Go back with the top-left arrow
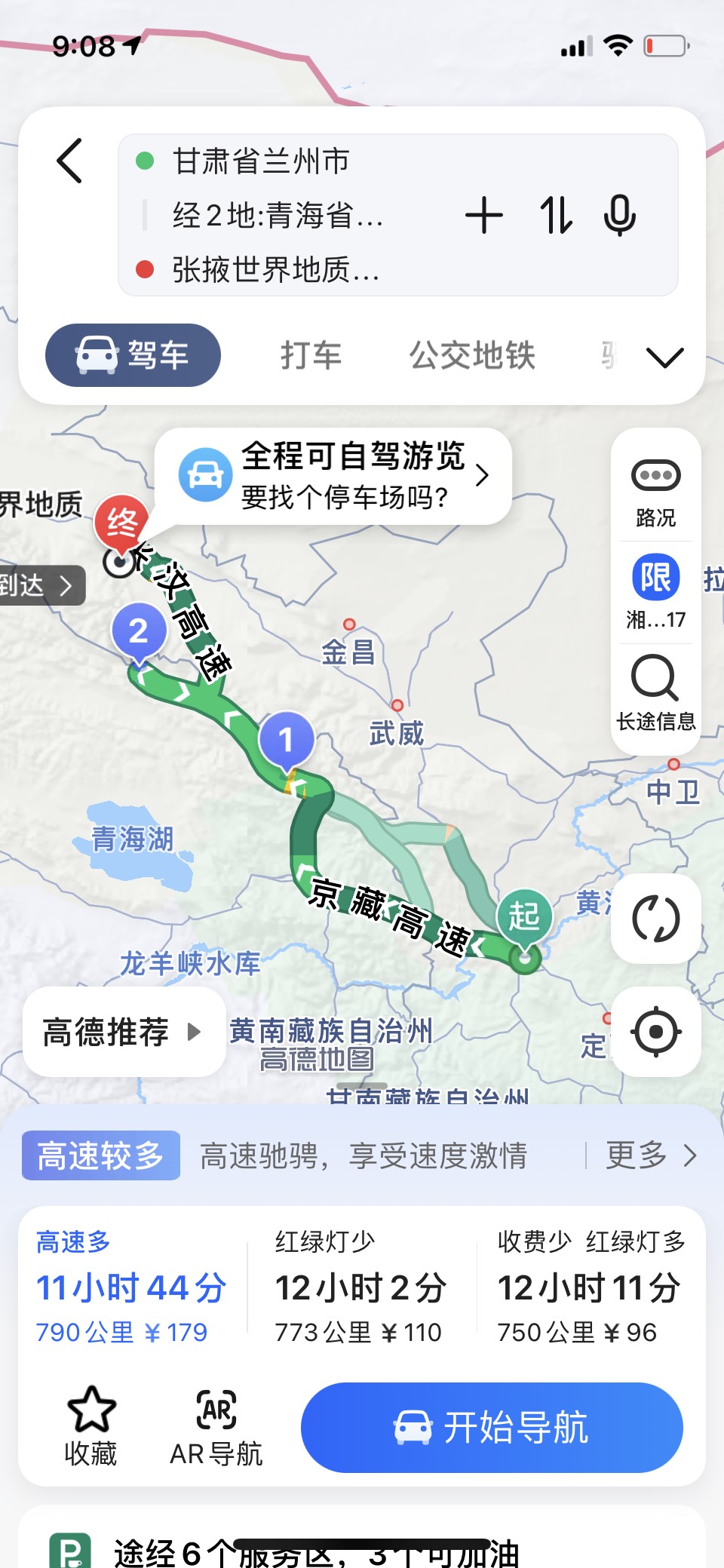Image resolution: width=724 pixels, height=1568 pixels. pyautogui.click(x=69, y=161)
